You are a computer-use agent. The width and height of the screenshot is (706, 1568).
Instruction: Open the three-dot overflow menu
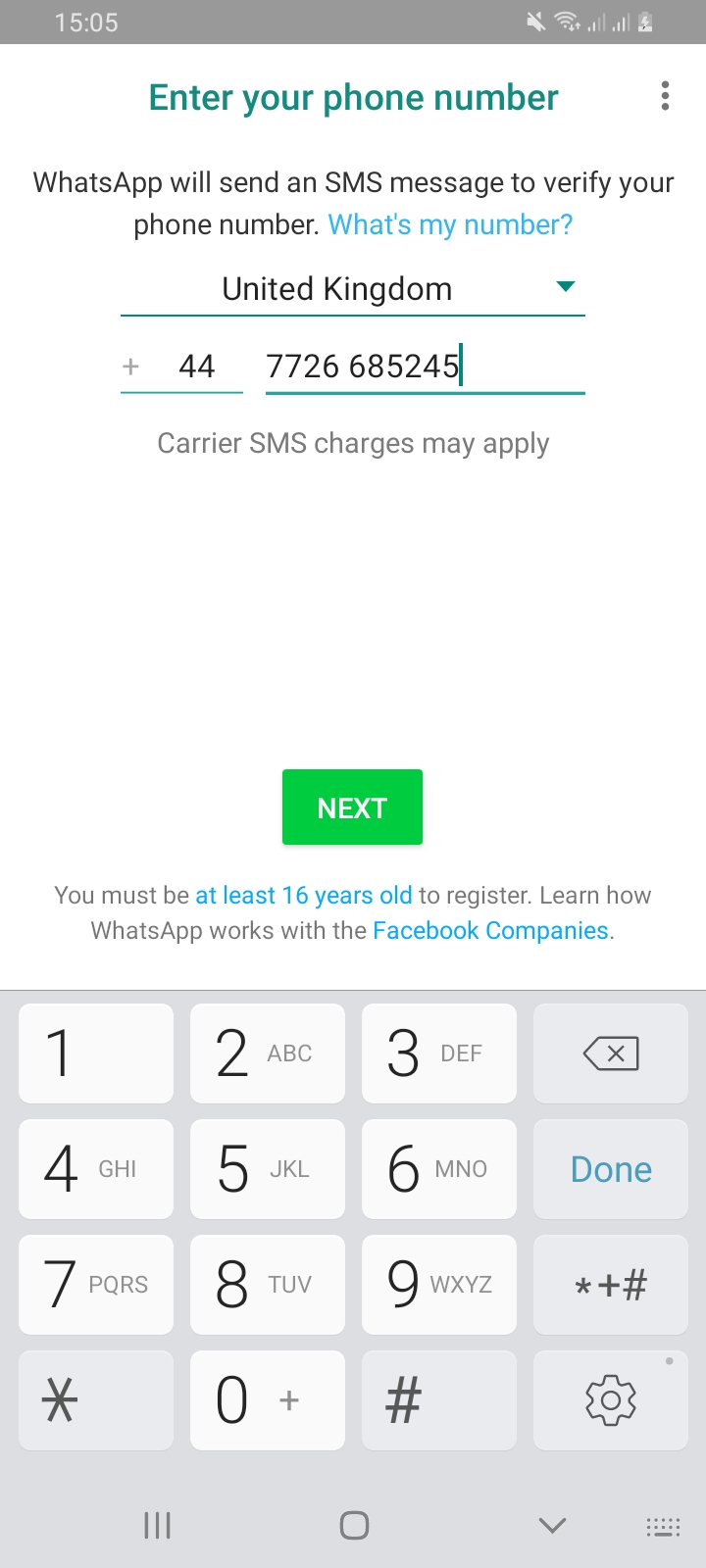665,96
